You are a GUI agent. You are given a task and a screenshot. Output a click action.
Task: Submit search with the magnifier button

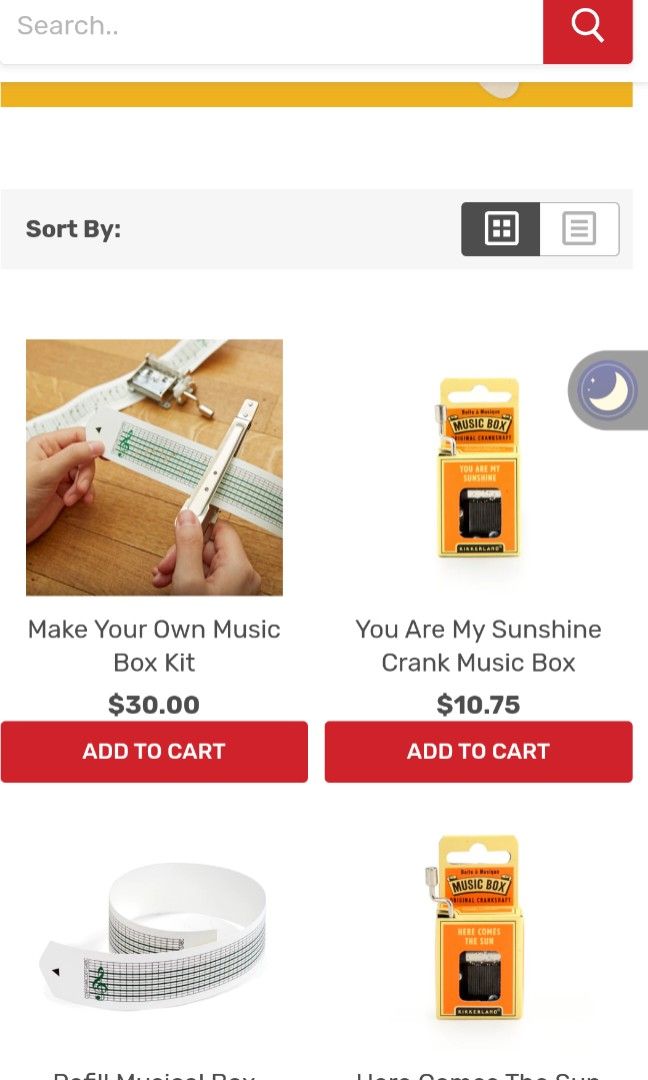click(x=587, y=27)
